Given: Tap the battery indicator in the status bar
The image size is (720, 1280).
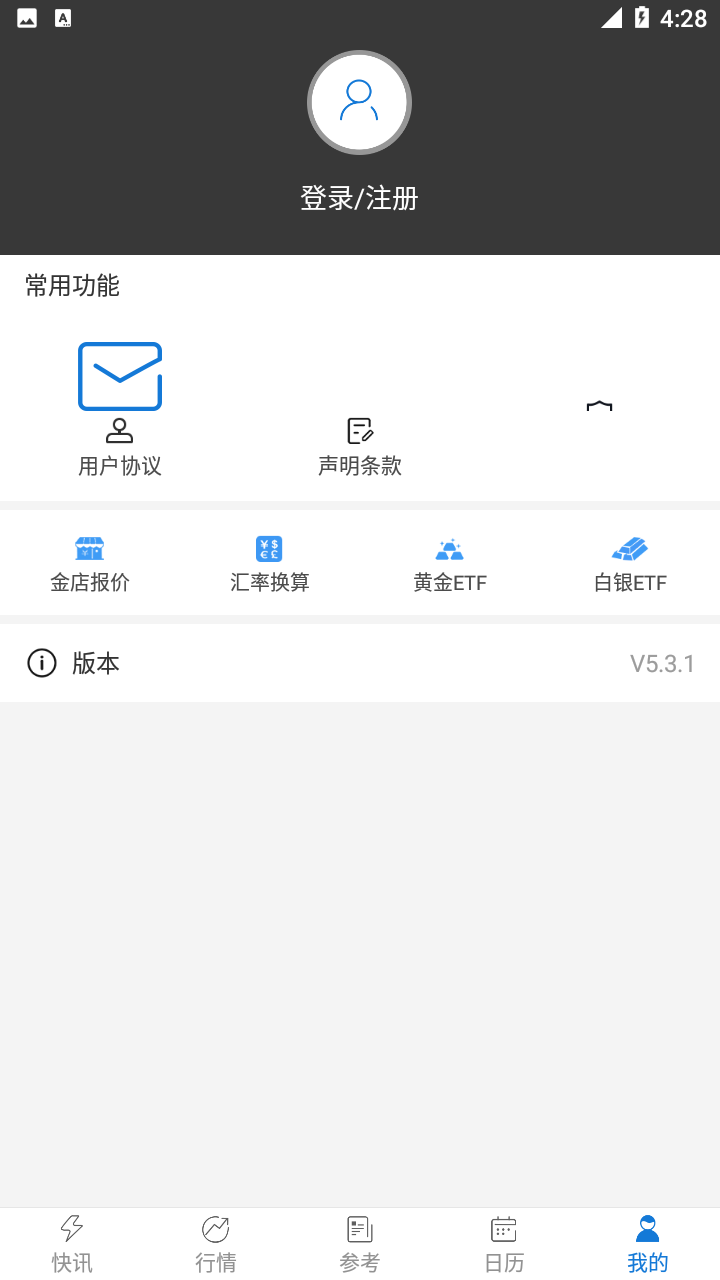Looking at the screenshot, I should click(x=641, y=16).
